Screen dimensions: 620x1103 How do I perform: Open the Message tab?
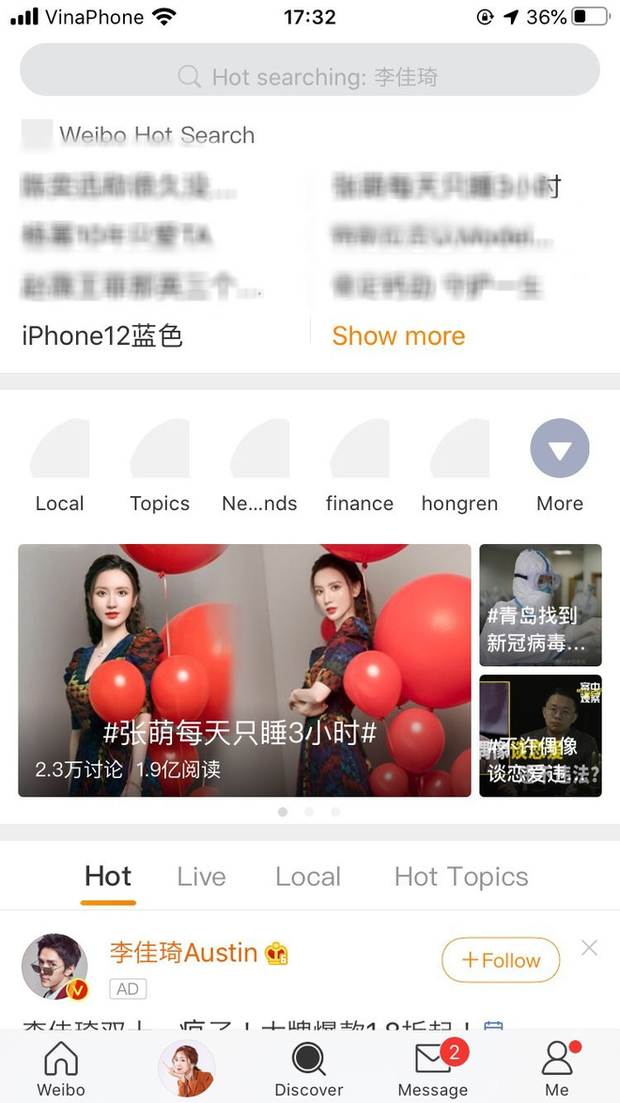pyautogui.click(x=432, y=1068)
